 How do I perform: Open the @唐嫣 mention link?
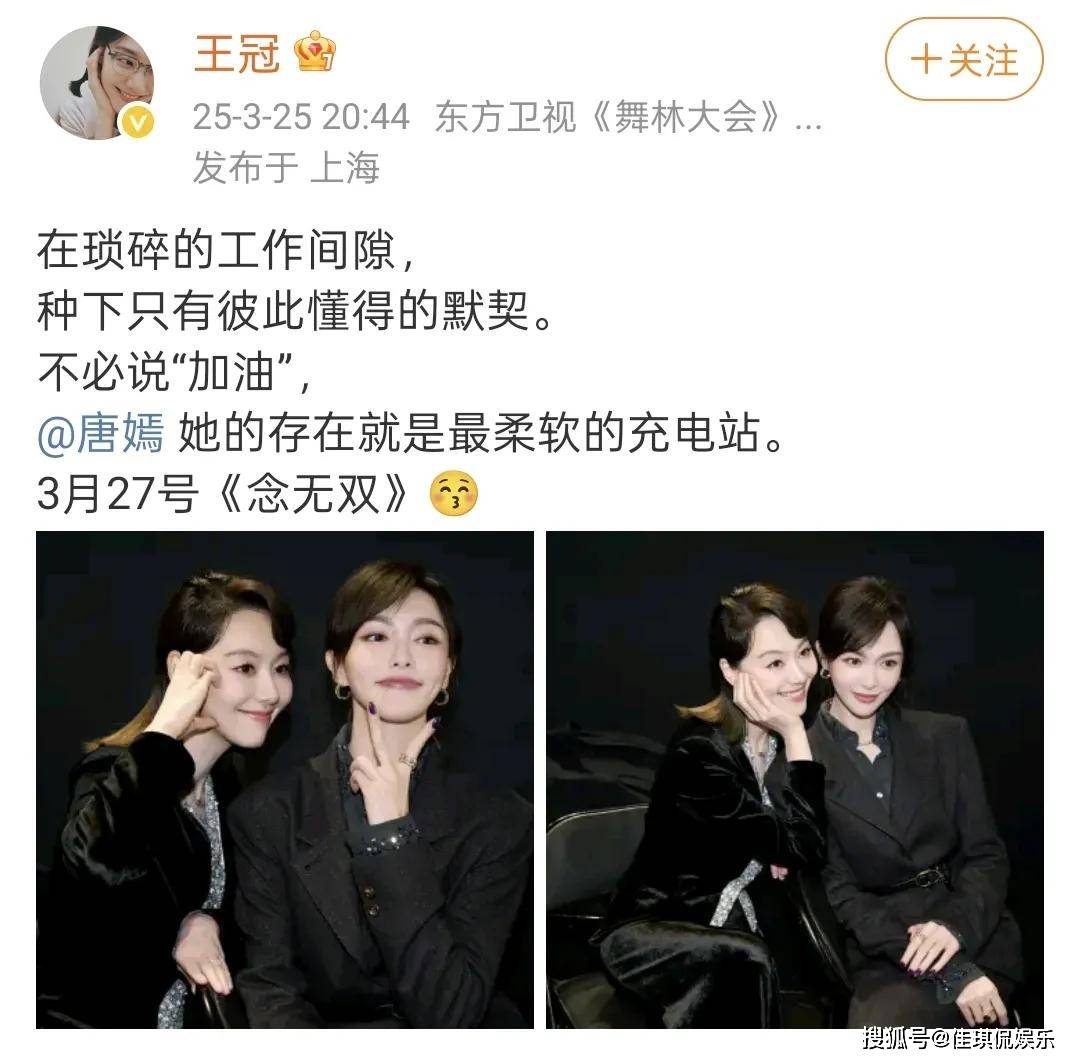tap(99, 438)
